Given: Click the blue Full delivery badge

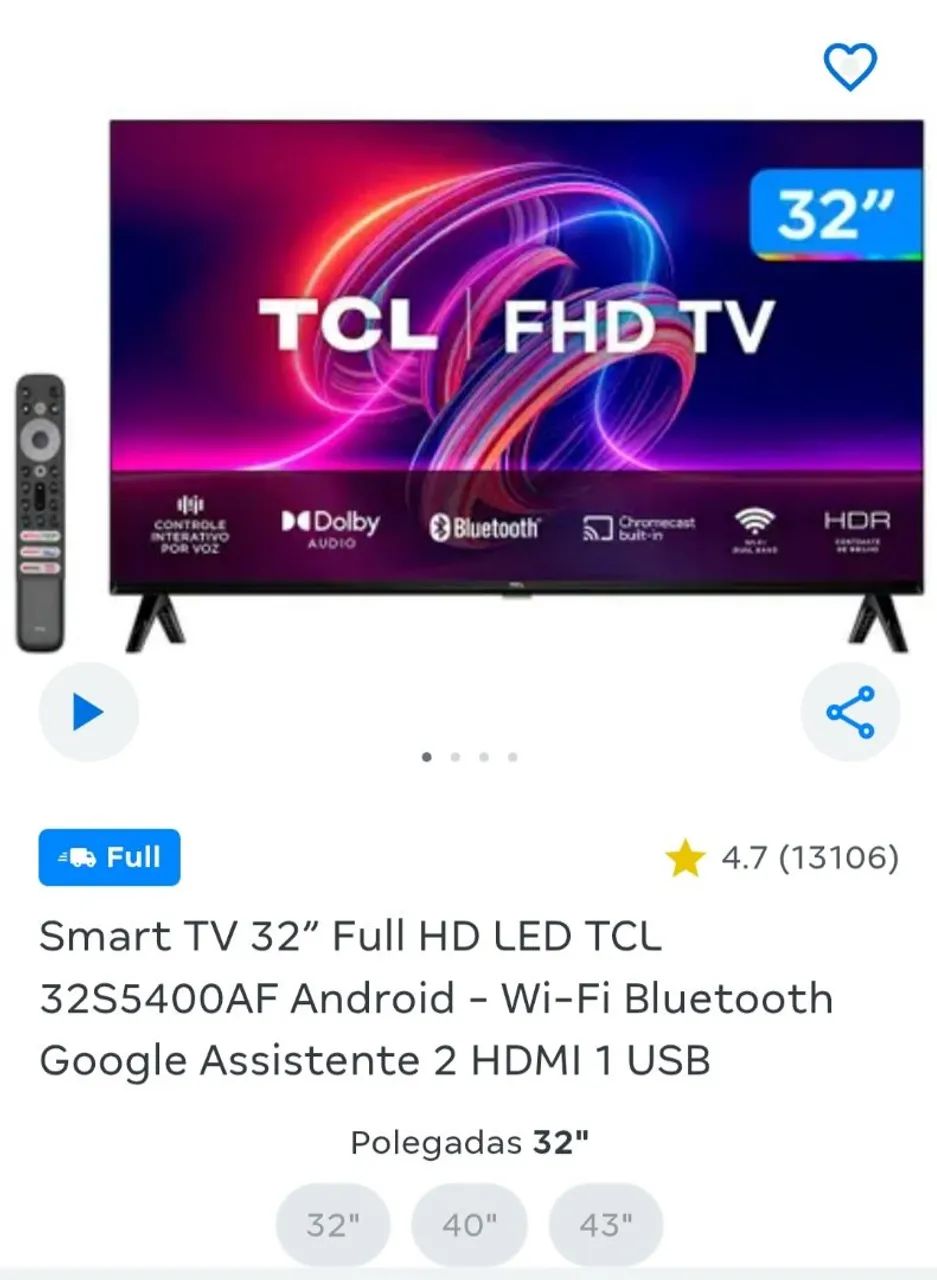Looking at the screenshot, I should pos(109,857).
